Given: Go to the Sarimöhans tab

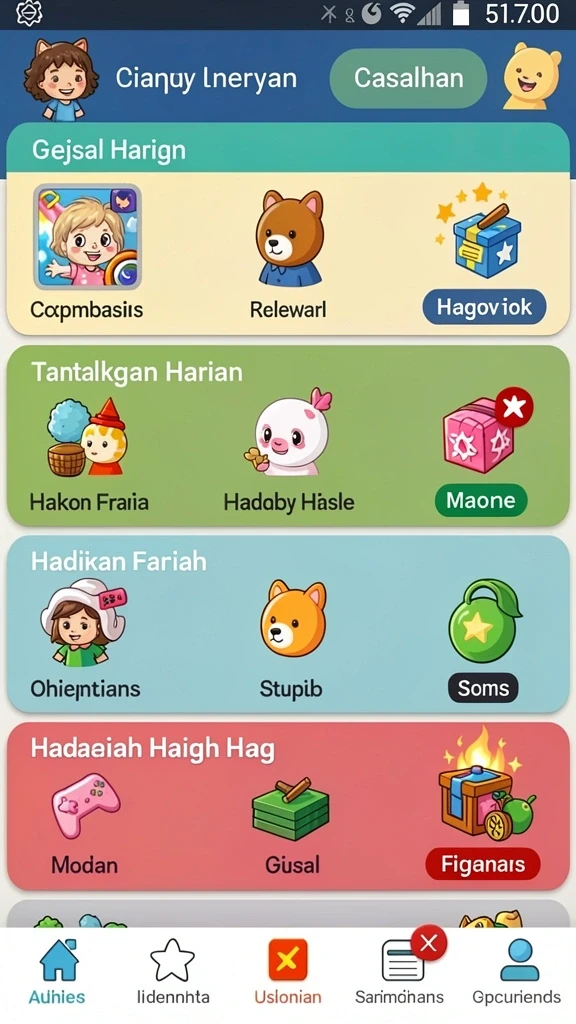Looking at the screenshot, I should click(x=400, y=972).
